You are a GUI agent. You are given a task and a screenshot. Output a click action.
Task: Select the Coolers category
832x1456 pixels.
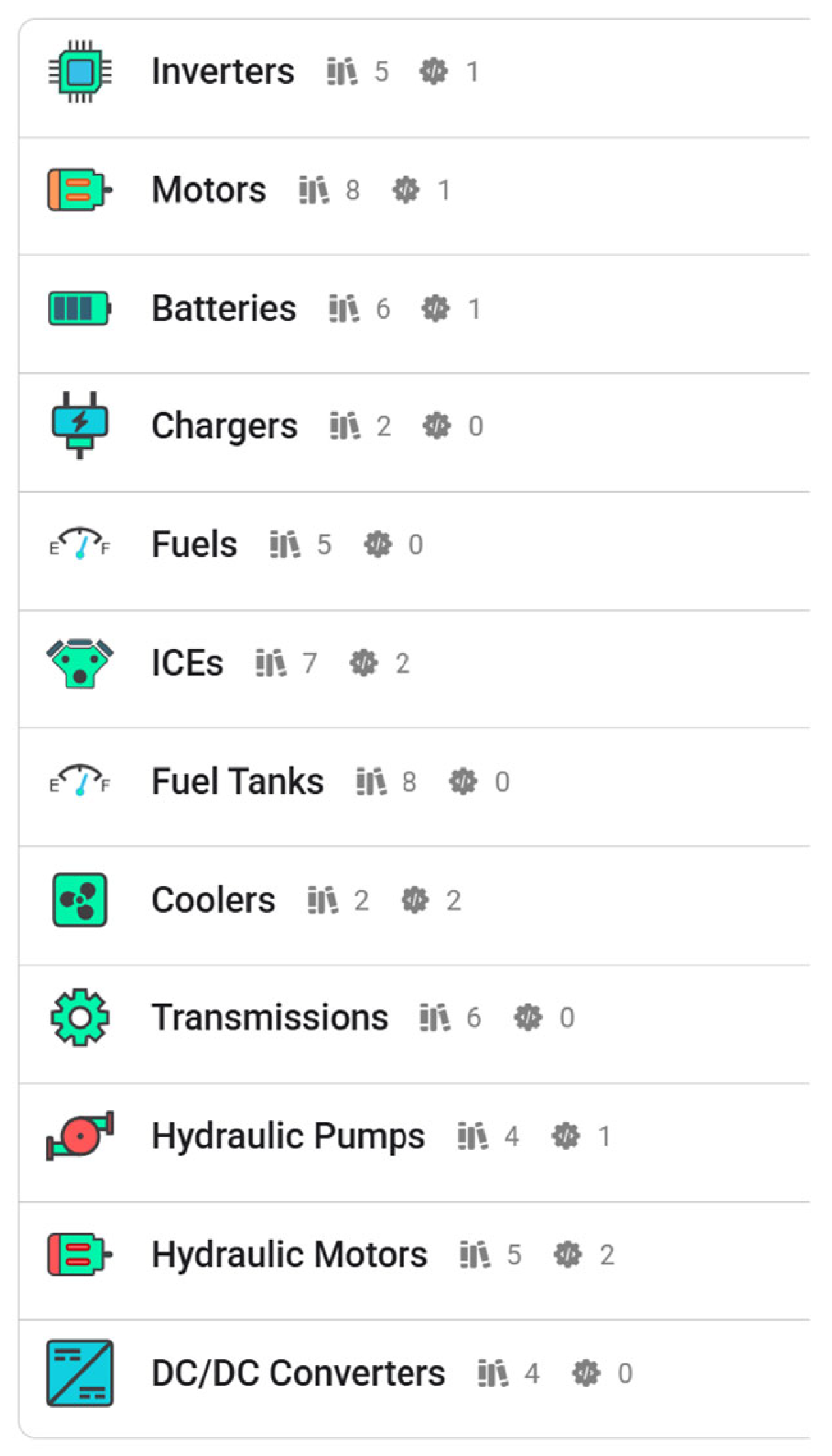213,900
